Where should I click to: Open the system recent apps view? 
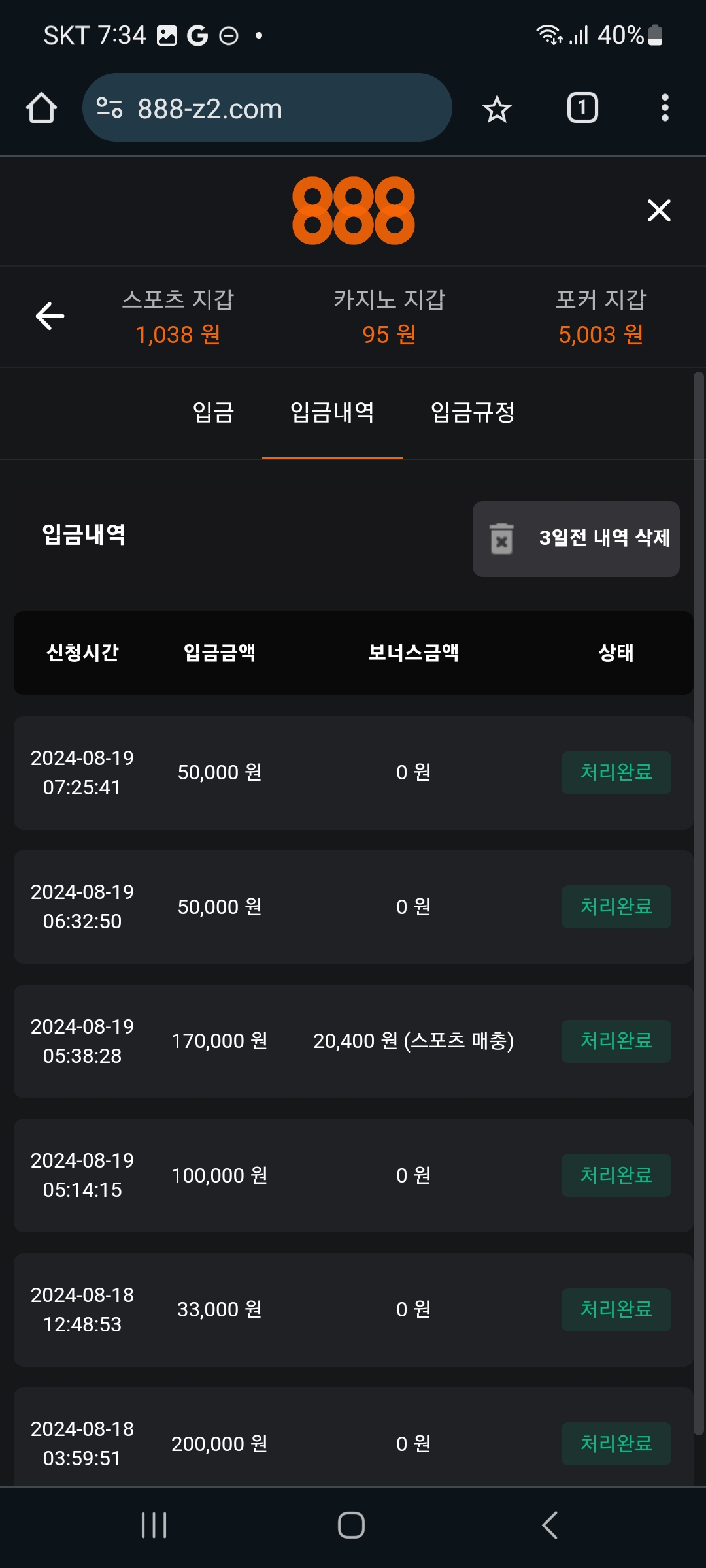[154, 1526]
